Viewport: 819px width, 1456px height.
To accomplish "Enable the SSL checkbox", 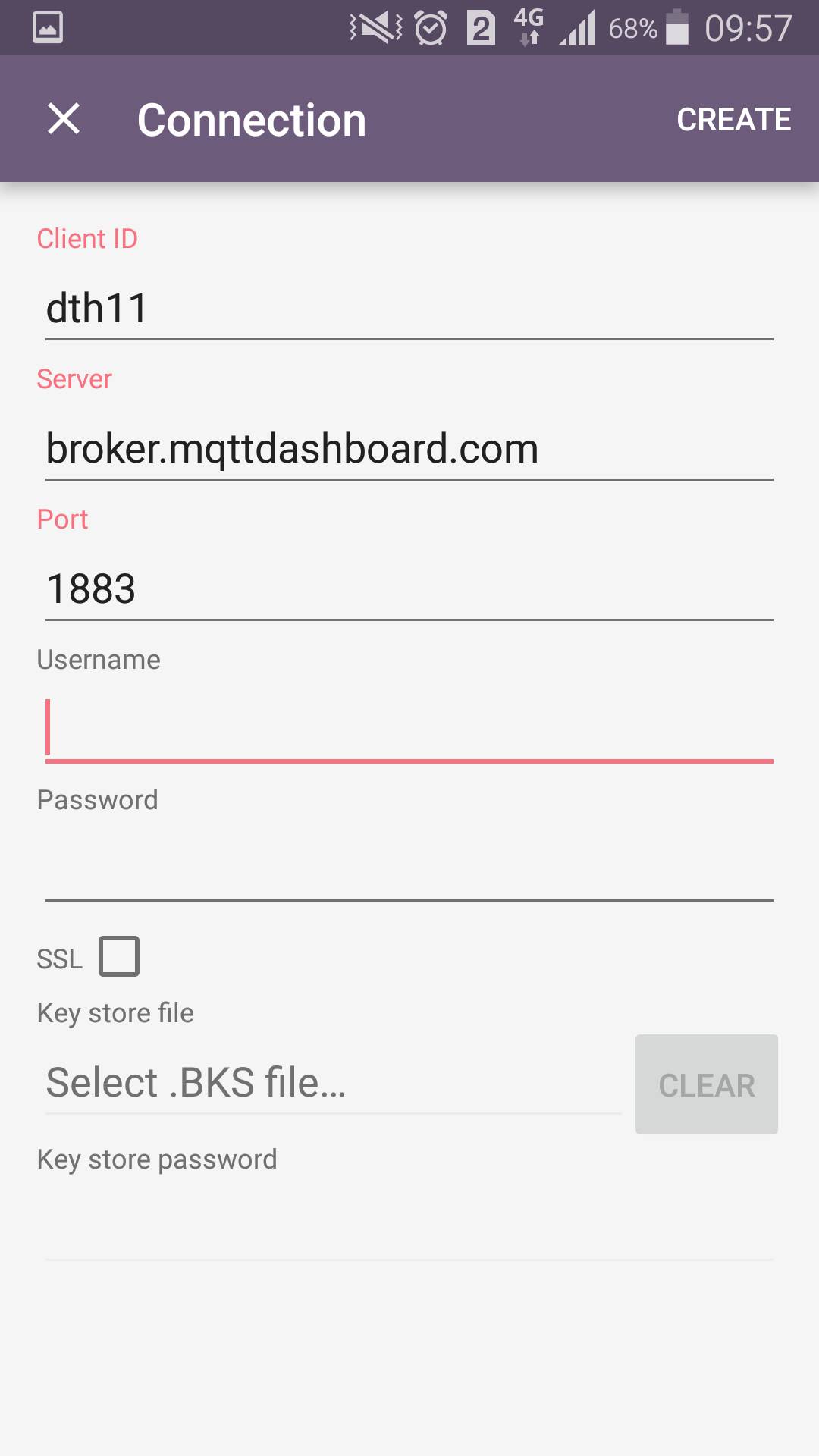I will [x=119, y=955].
